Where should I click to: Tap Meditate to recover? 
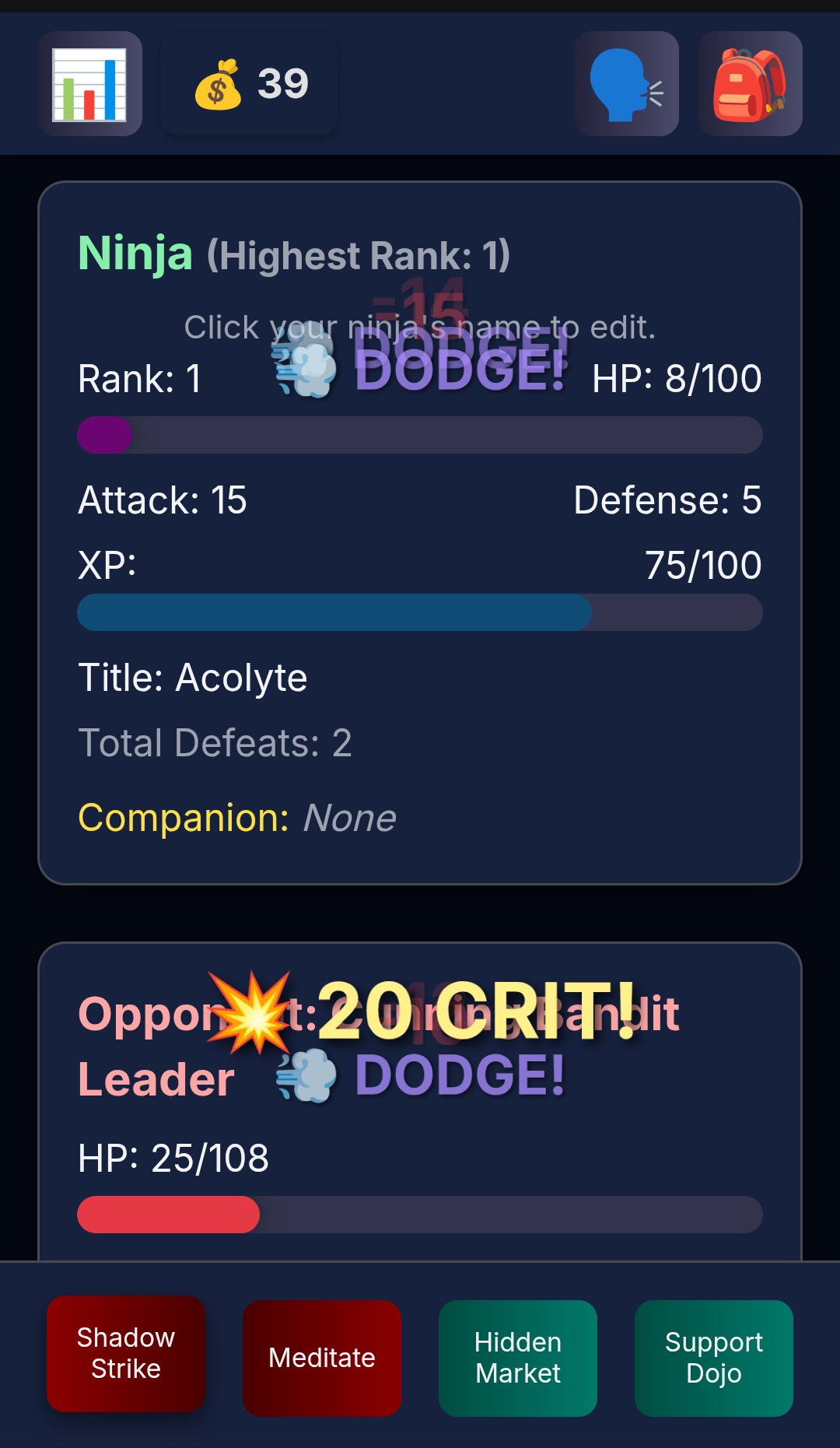pyautogui.click(x=322, y=1358)
